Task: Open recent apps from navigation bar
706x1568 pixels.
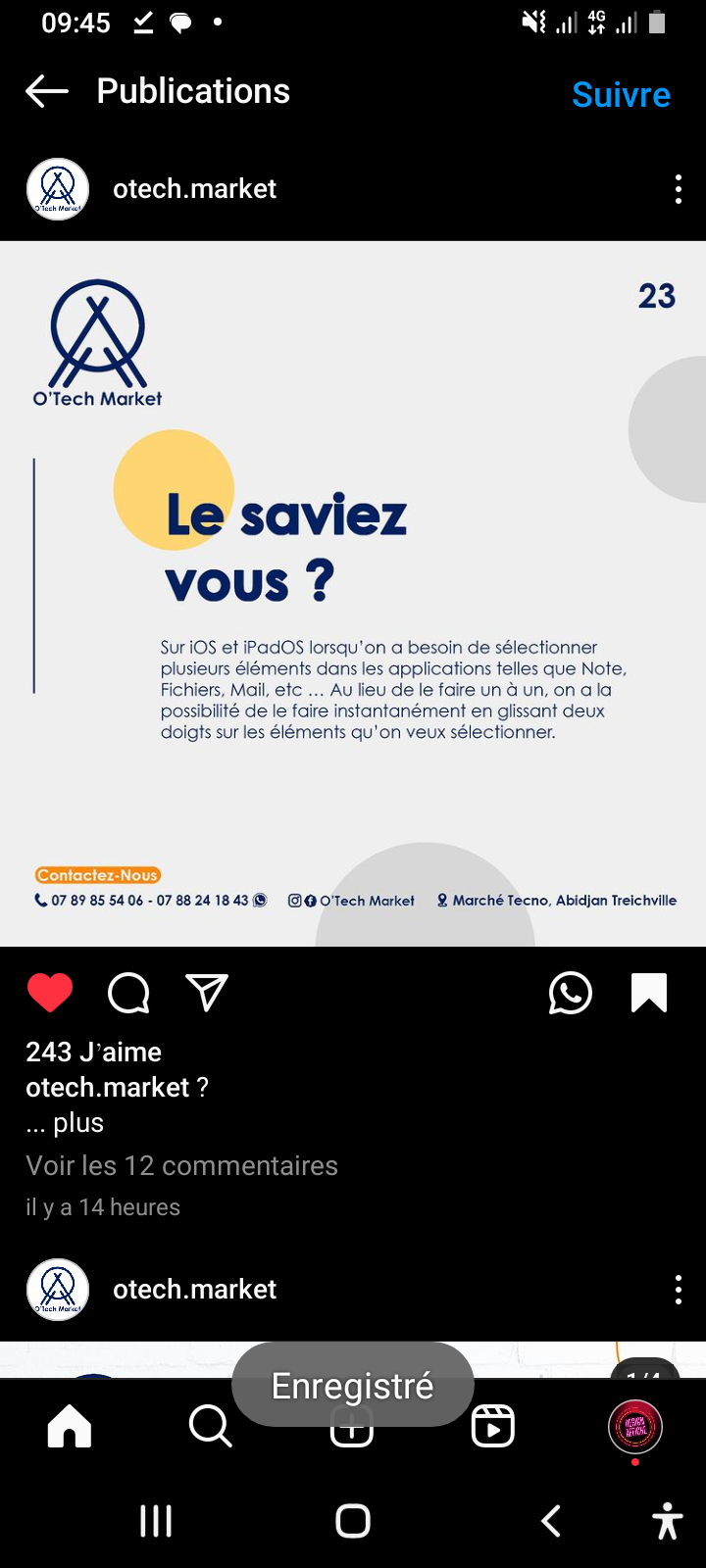Action: coord(156,1521)
